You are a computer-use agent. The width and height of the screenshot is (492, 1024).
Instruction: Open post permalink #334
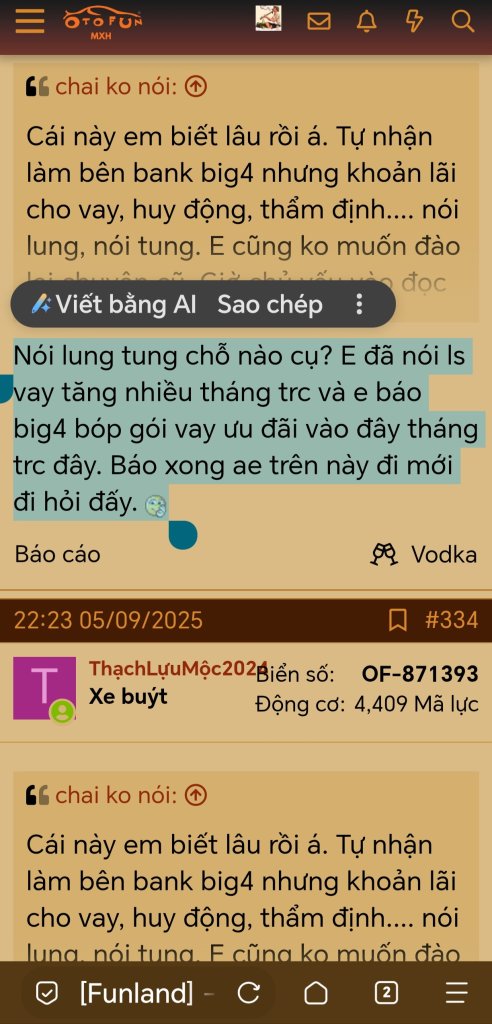tap(451, 620)
